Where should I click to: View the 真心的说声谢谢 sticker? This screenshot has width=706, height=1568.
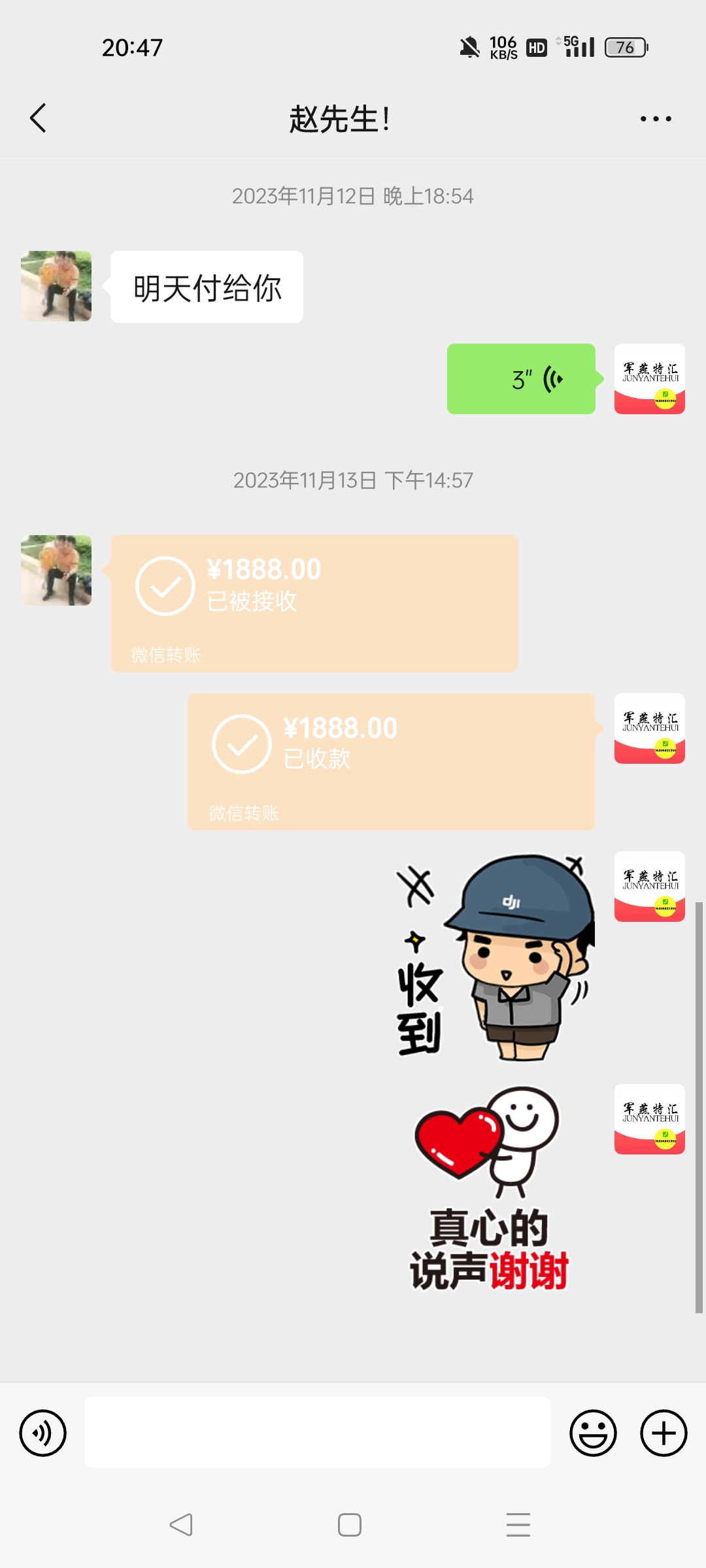[x=490, y=1189]
